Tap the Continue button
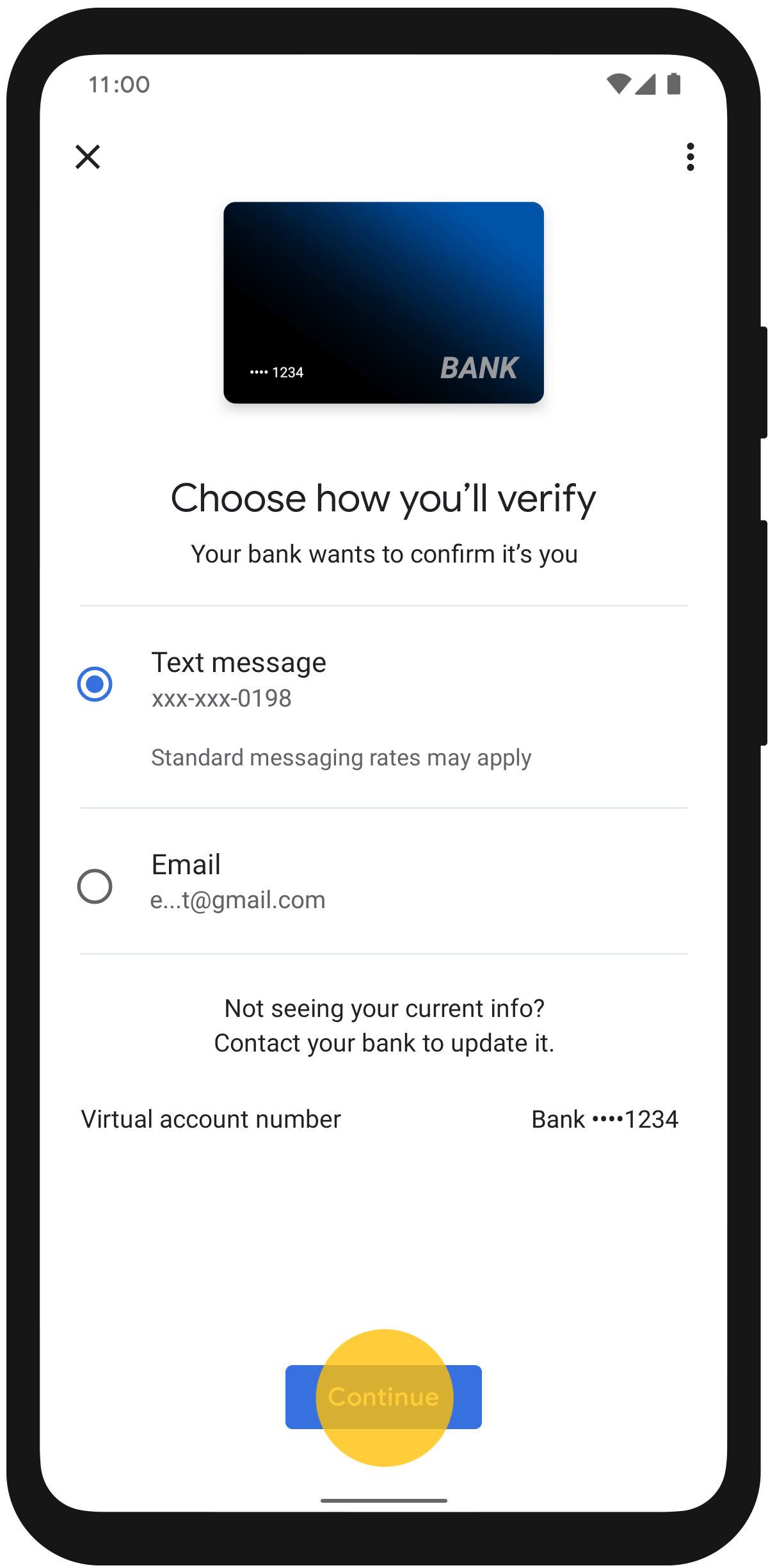768x1568 pixels. [383, 1396]
